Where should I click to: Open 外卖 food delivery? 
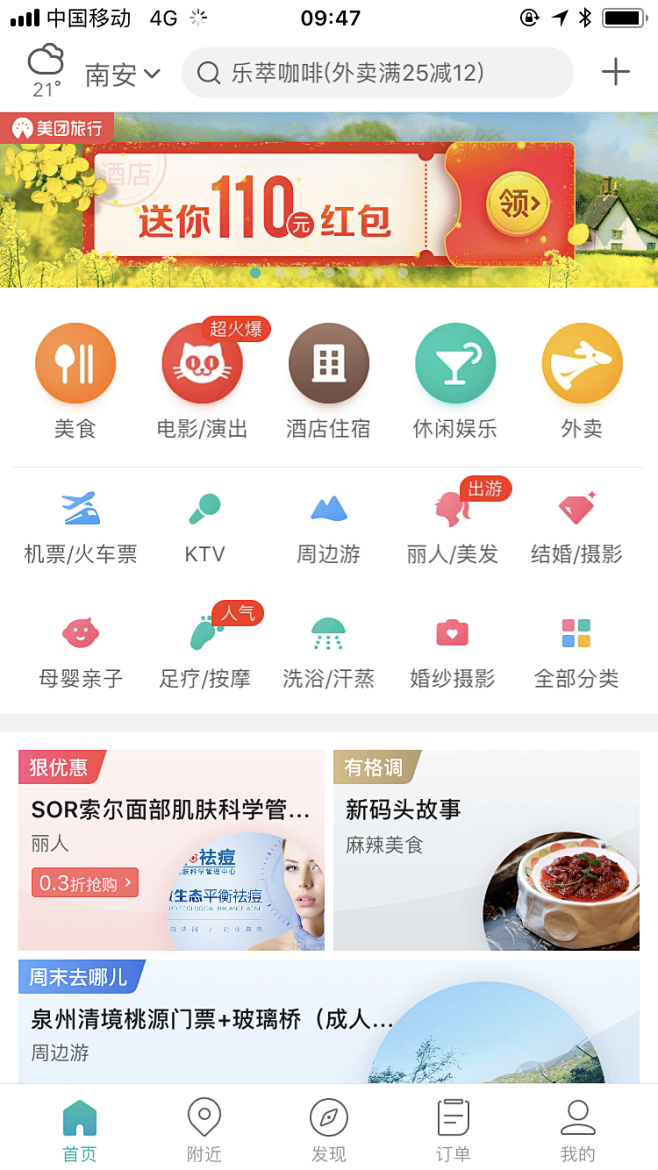coord(581,381)
